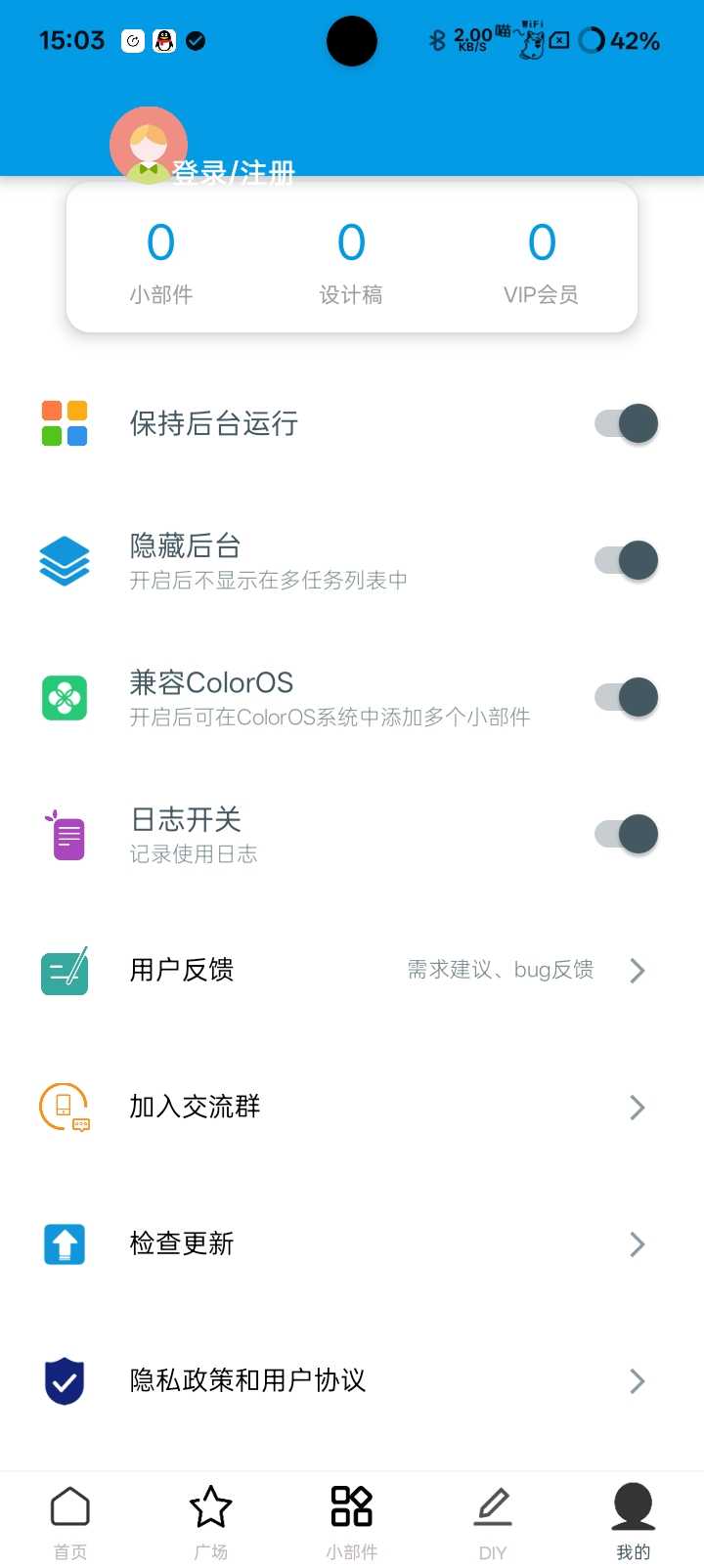Tap the 登录/注册 login link

(x=233, y=171)
